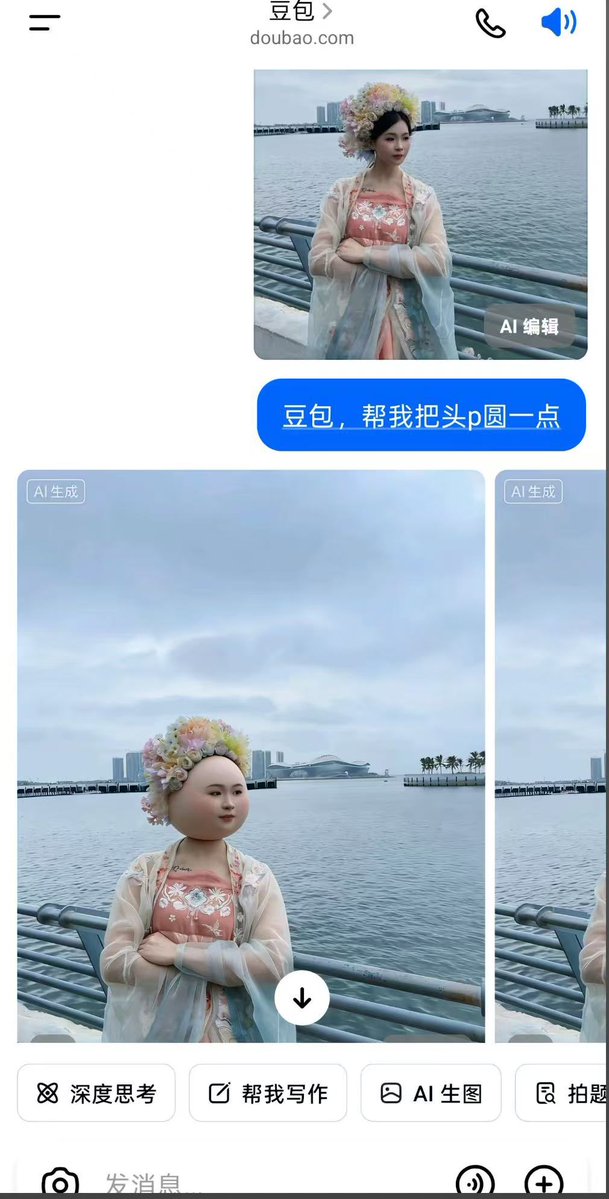Open the second AI-generated image

point(551,750)
